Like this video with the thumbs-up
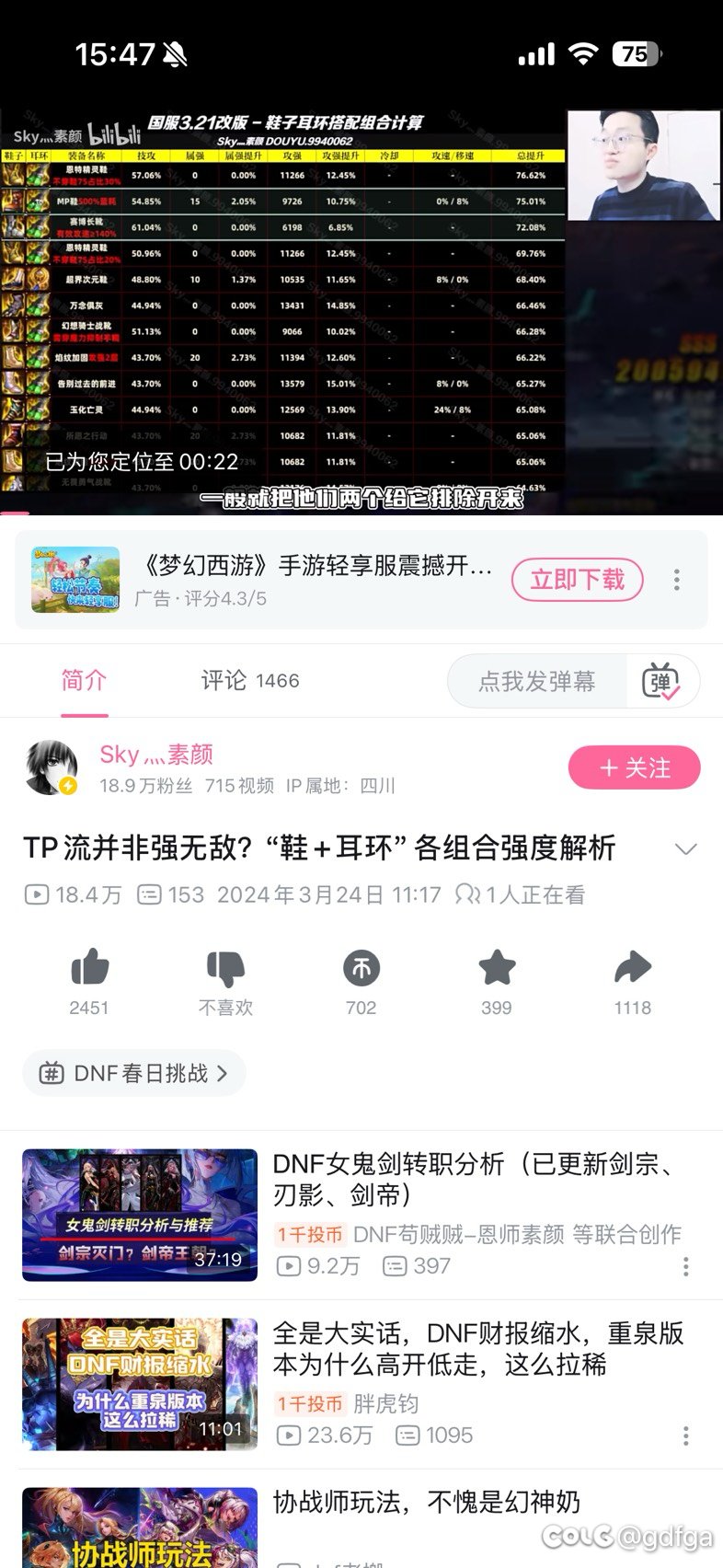Screen dimensions: 723x1568 pos(89,968)
